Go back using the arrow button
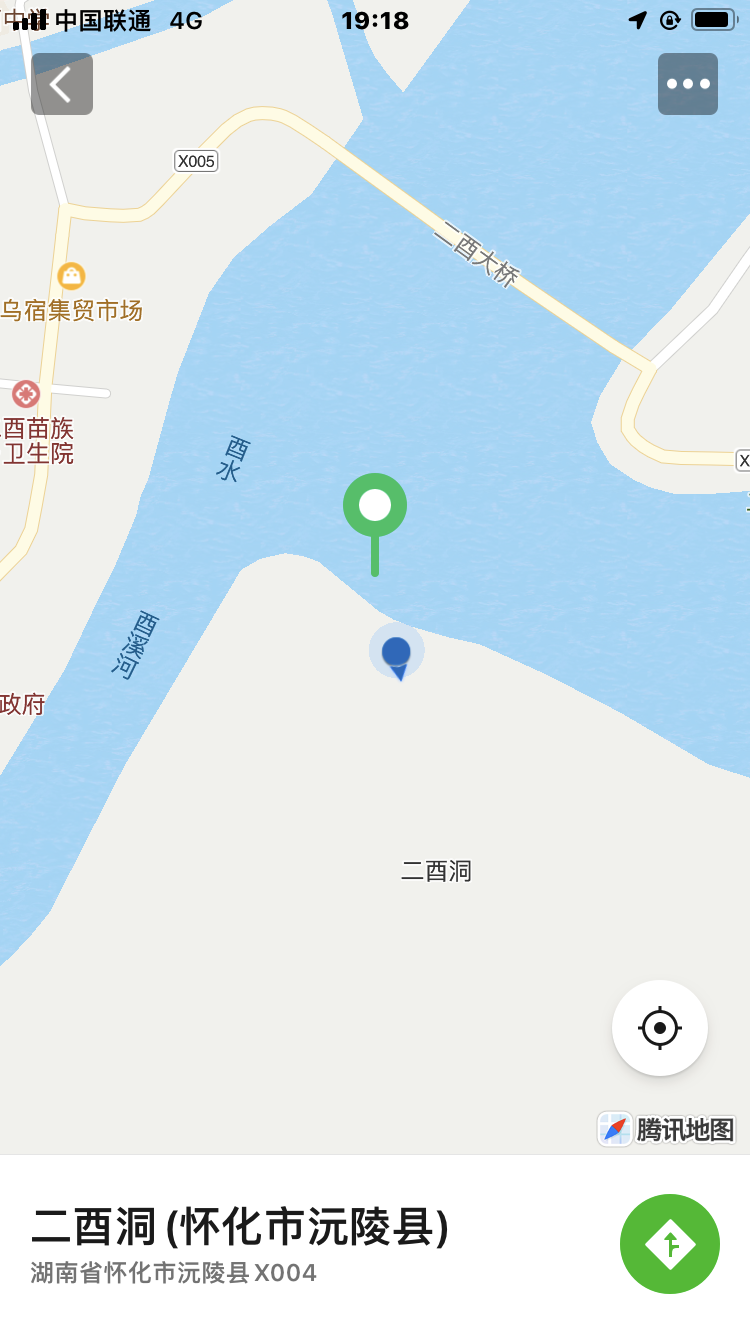This screenshot has width=750, height=1334. pyautogui.click(x=62, y=84)
